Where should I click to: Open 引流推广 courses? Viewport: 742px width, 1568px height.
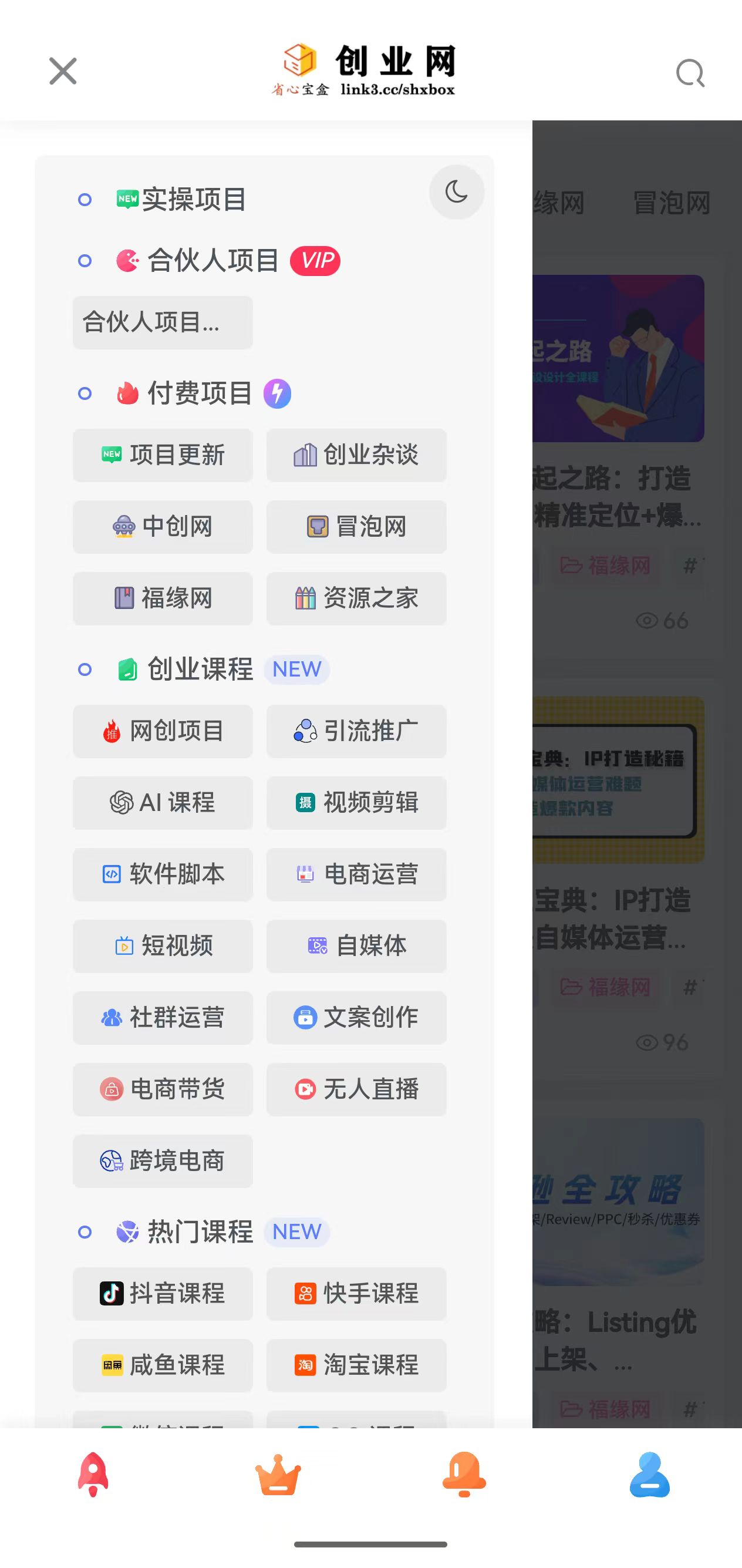tap(356, 731)
